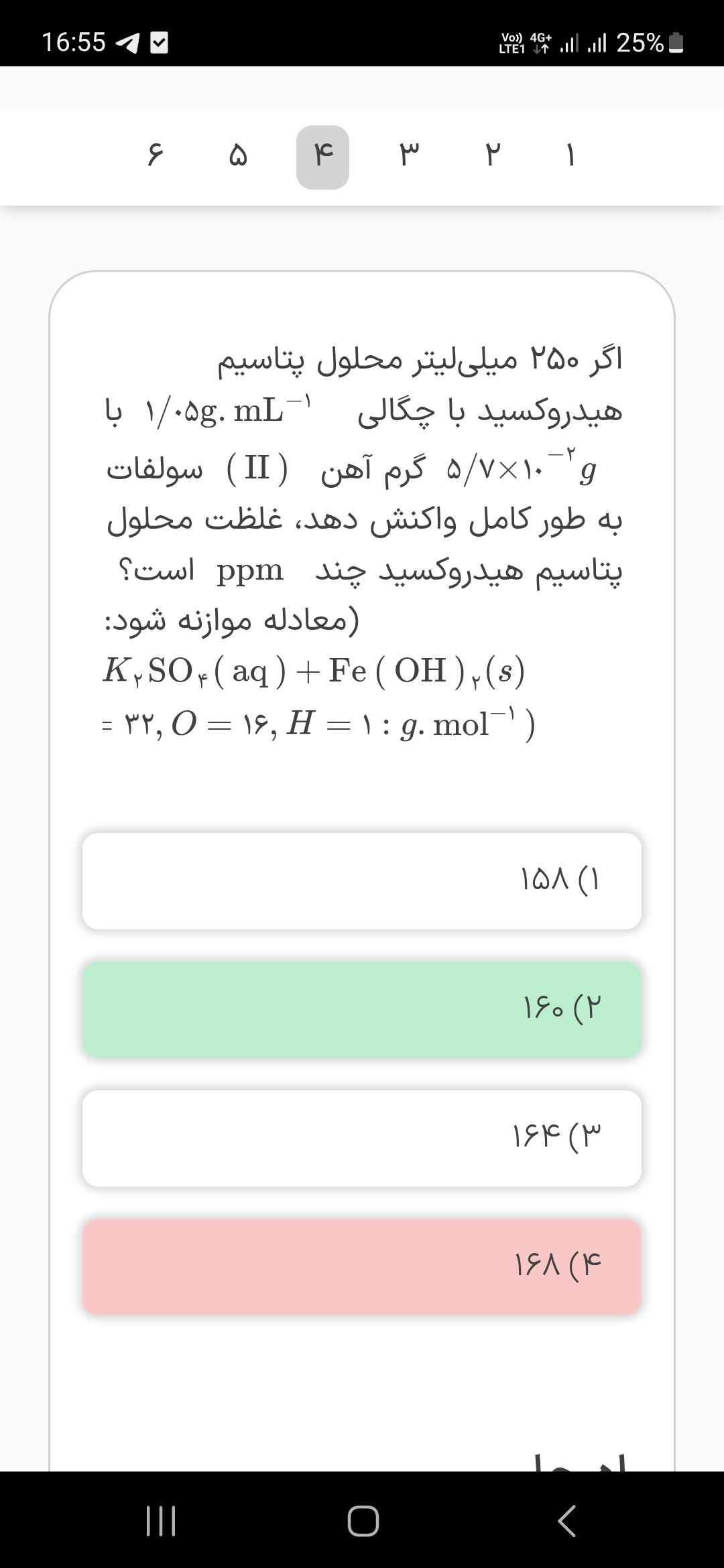The height and width of the screenshot is (1568, 724).
Task: Choose answer option ۳) ۱۶۴
Action: click(x=362, y=1138)
